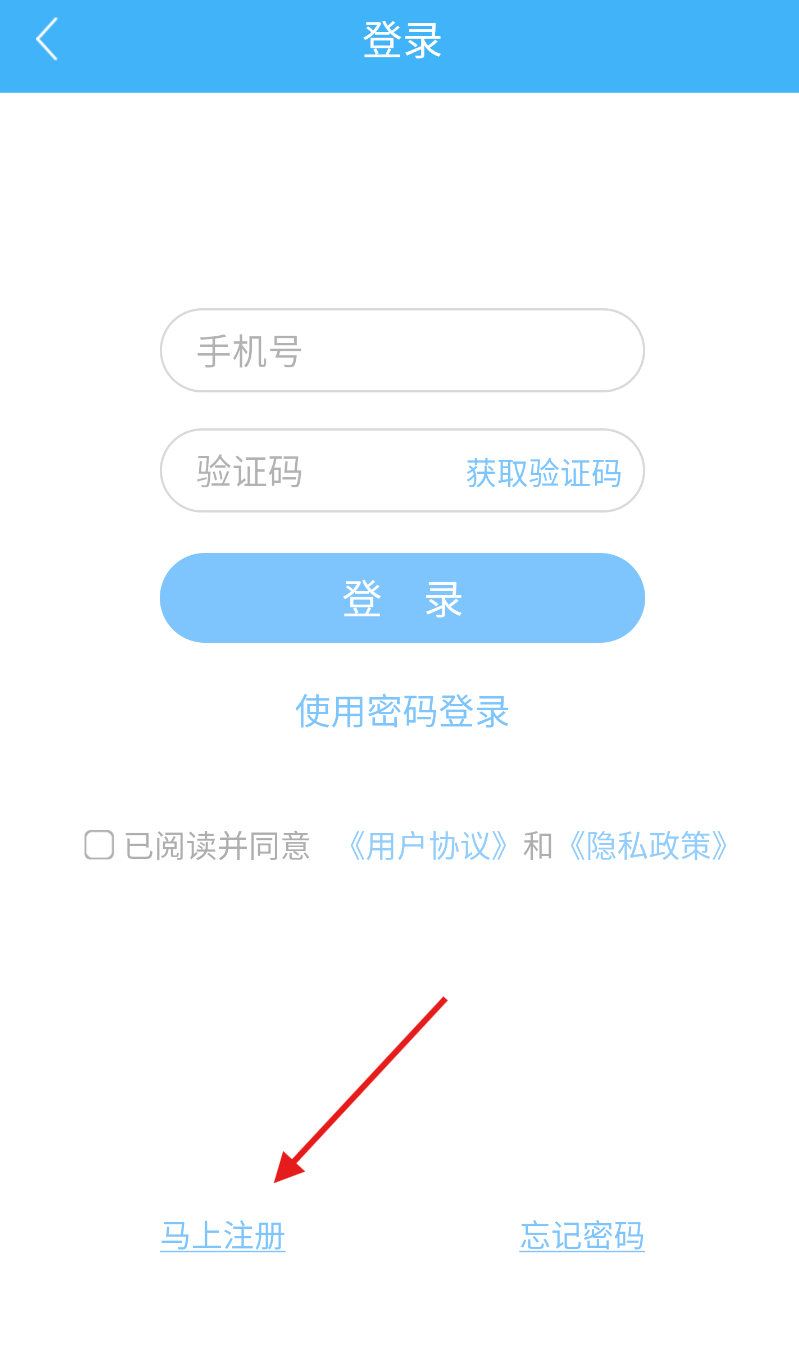Tap the 手机号 phone number field

pos(402,350)
